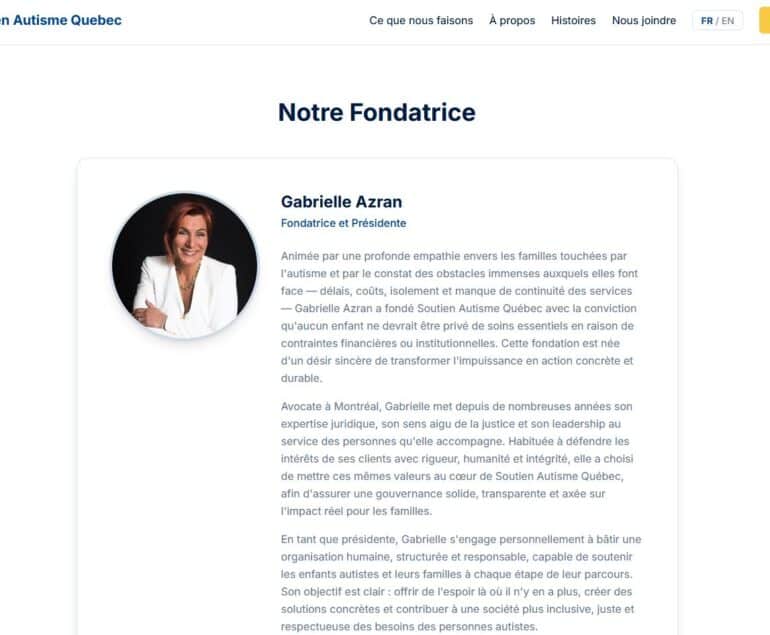The image size is (770, 635).
Task: Tap the Soutien Autisme Quebec site title
Action: 60,20
